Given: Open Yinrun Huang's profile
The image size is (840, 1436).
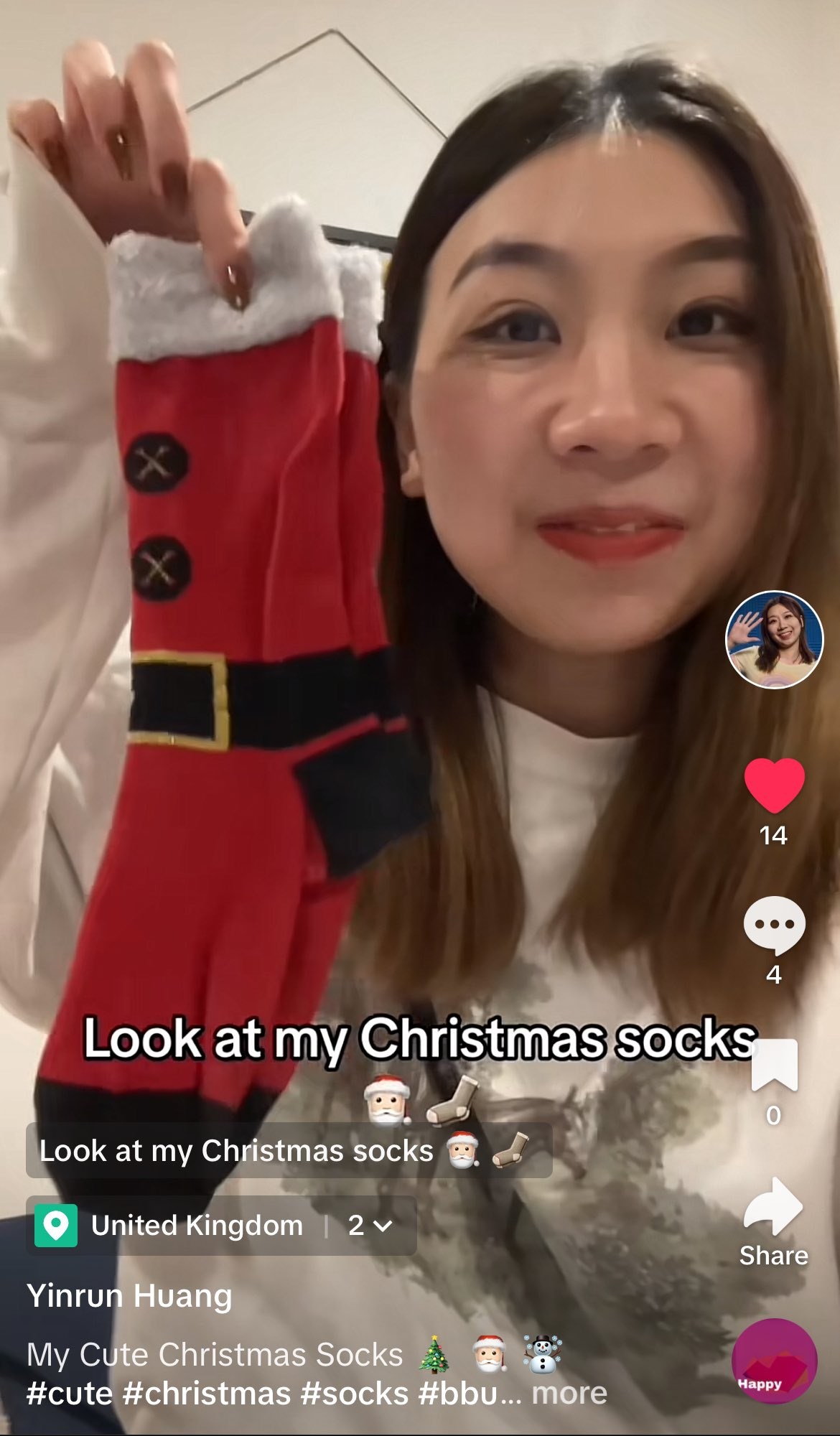Looking at the screenshot, I should point(129,1296).
